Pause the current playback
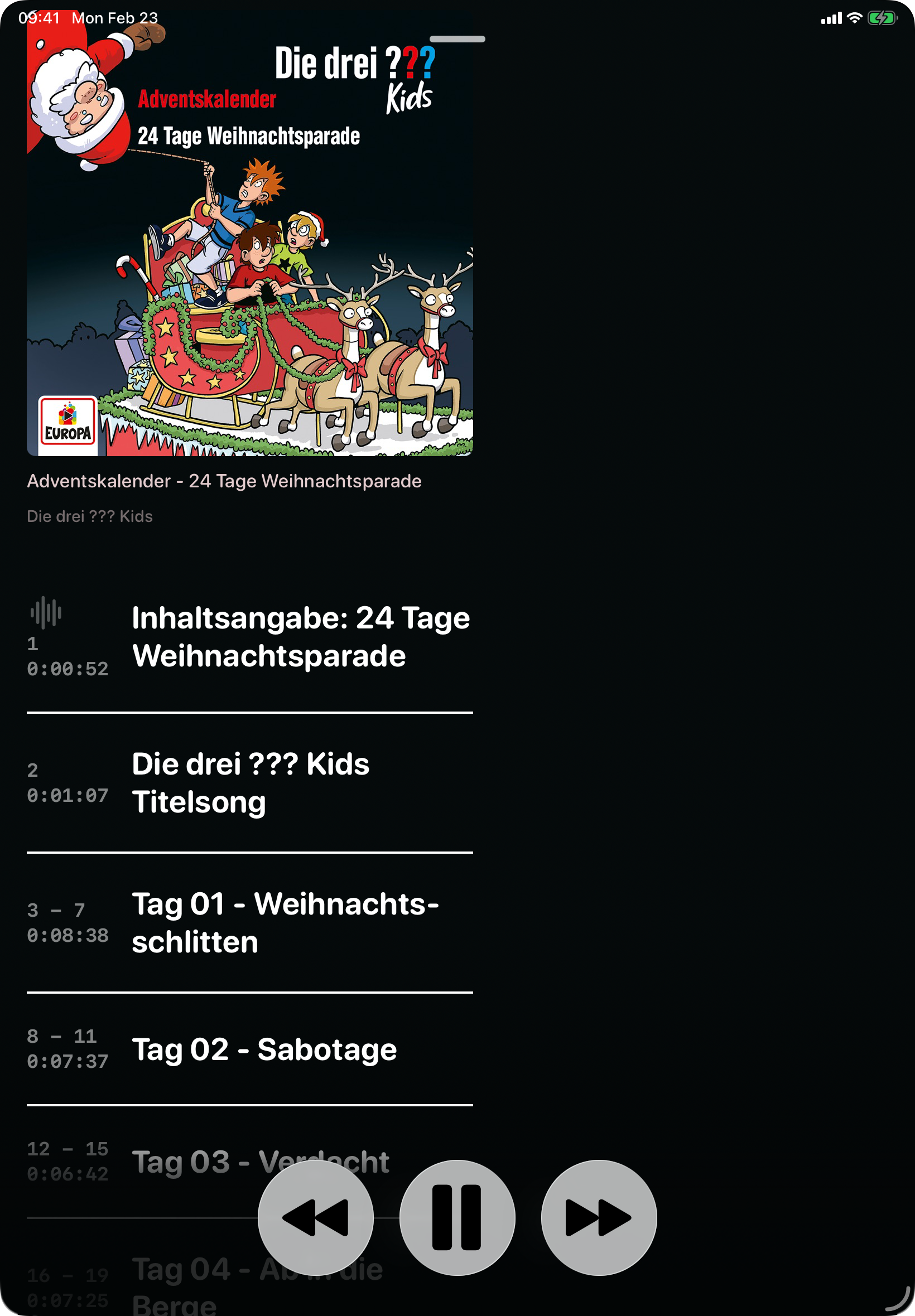Image resolution: width=915 pixels, height=1316 pixels. point(457,1217)
